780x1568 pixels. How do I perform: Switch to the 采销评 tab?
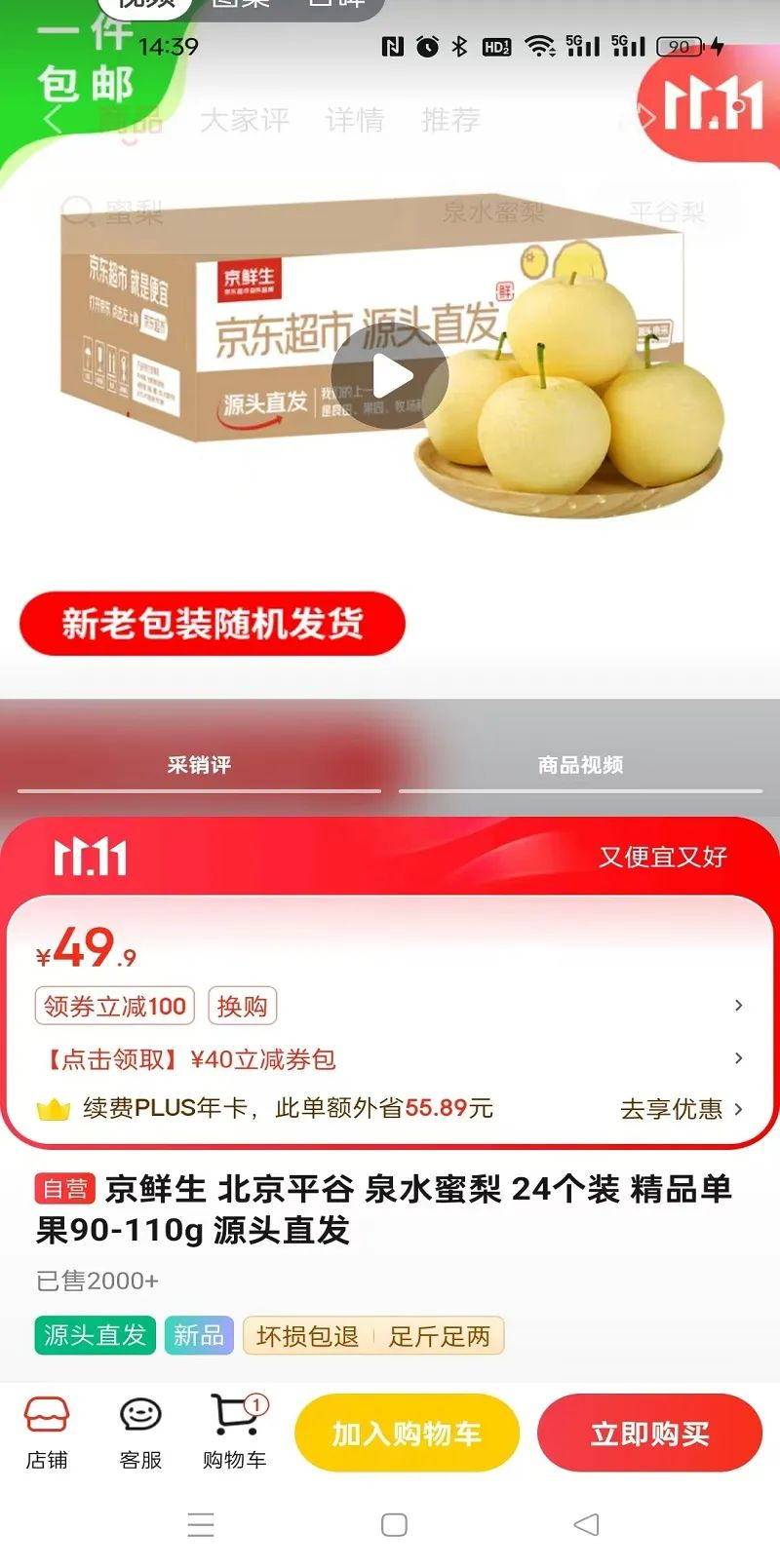pos(199,765)
